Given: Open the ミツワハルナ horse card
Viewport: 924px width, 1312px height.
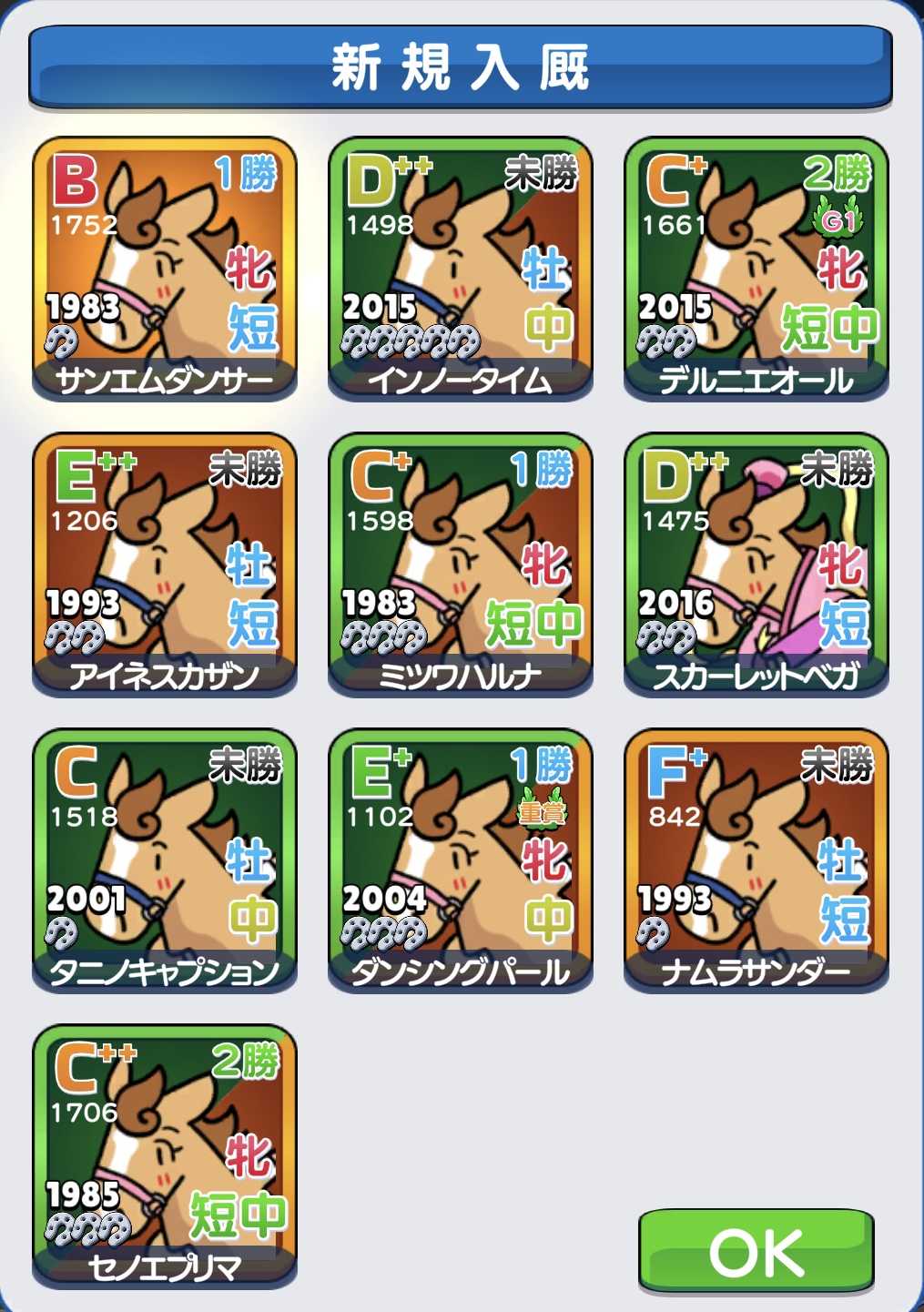Looking at the screenshot, I should (461, 564).
